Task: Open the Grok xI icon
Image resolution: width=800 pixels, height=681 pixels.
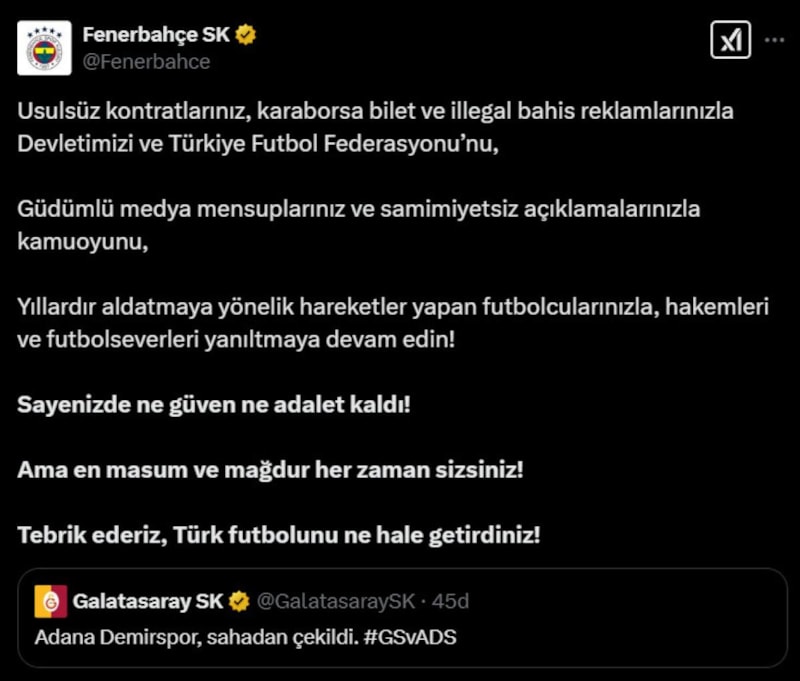Action: coord(730,41)
